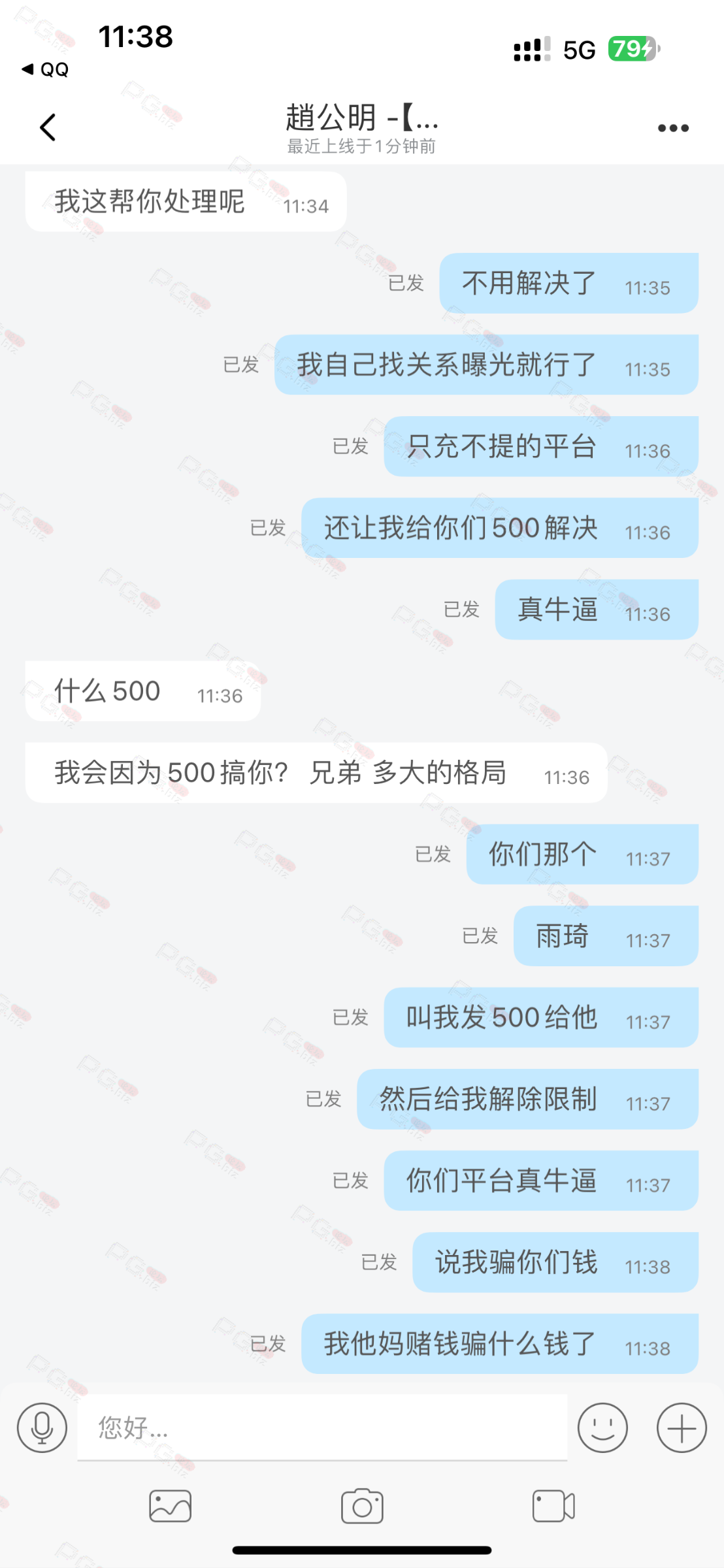Image resolution: width=724 pixels, height=1568 pixels.
Task: Tap the video call icon
Action: pyautogui.click(x=552, y=1506)
